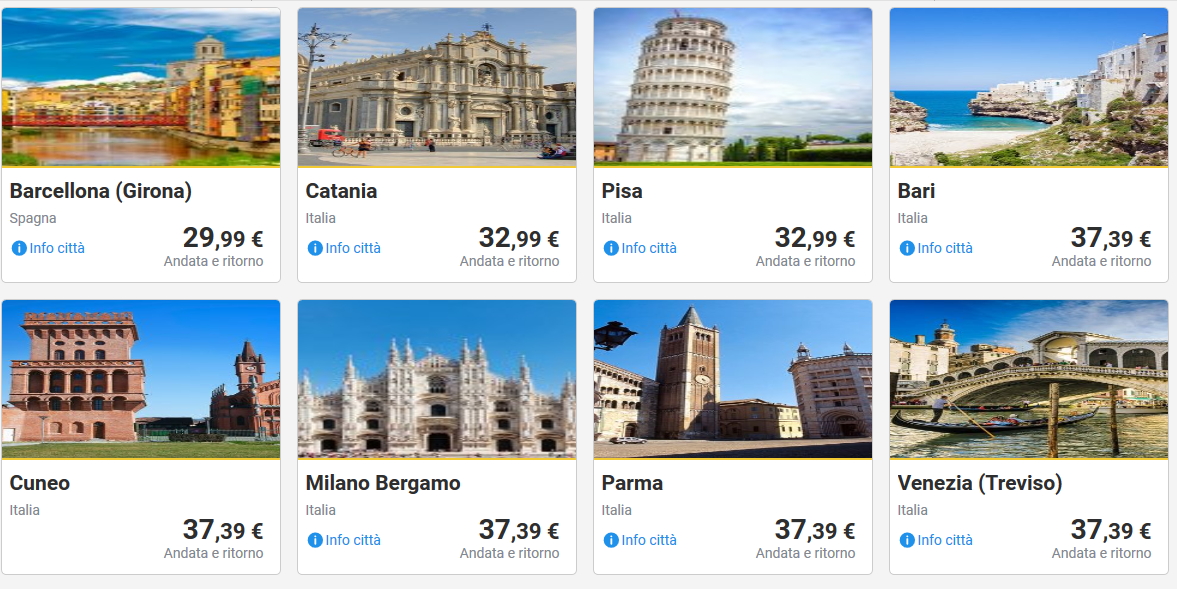
Task: Tap Info città for Milano Bergamo
Action: tap(345, 540)
